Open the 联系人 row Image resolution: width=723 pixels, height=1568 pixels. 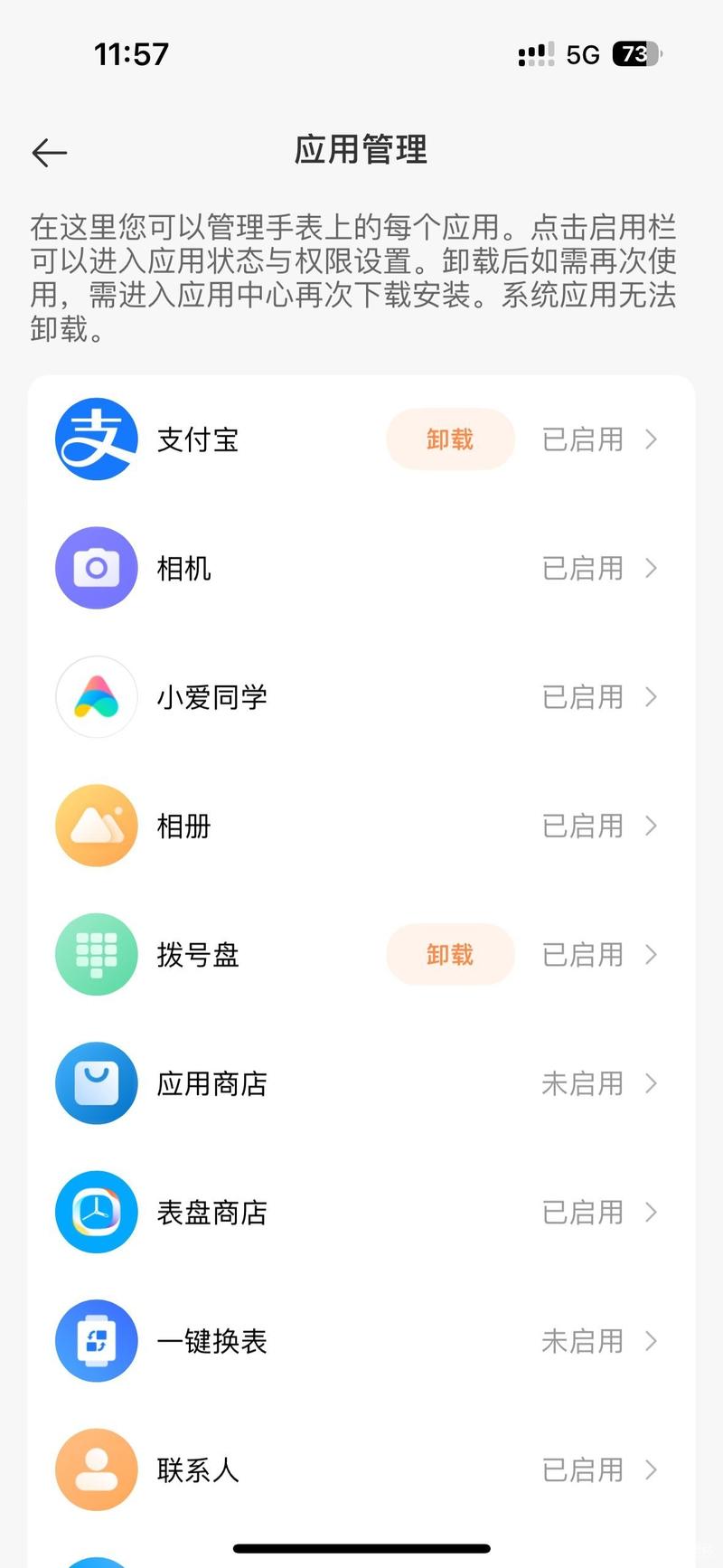(x=361, y=1469)
